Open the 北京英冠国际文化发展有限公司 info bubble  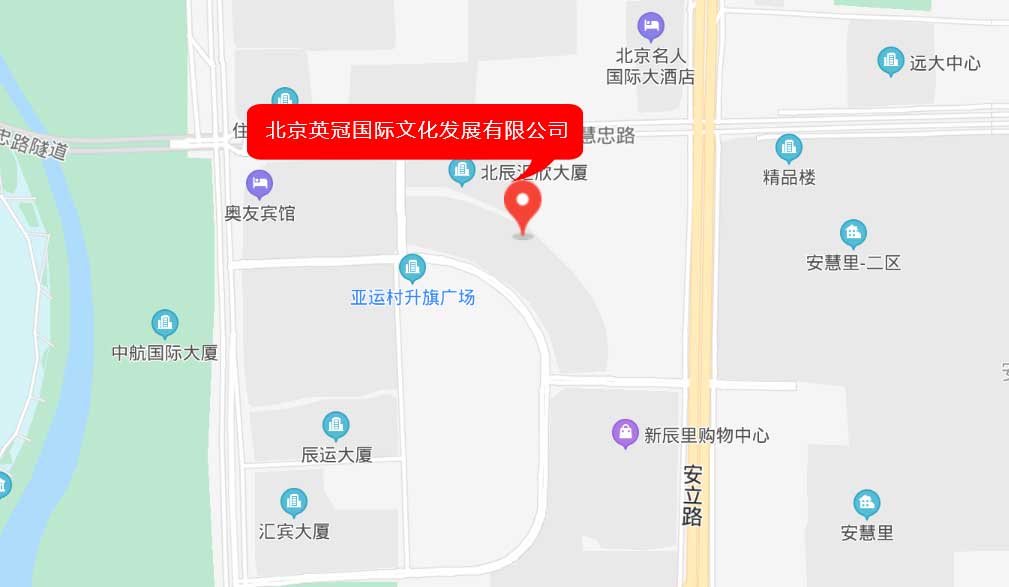415,130
